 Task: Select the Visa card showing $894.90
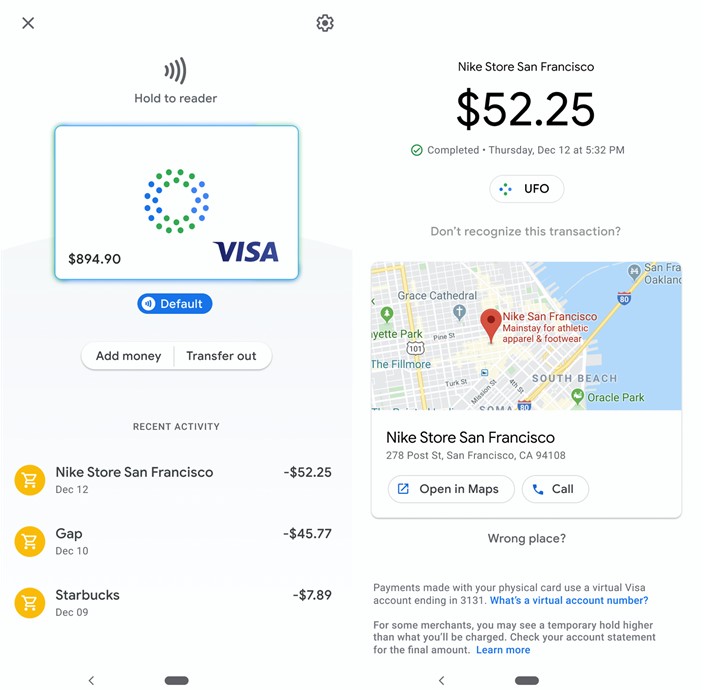click(176, 203)
